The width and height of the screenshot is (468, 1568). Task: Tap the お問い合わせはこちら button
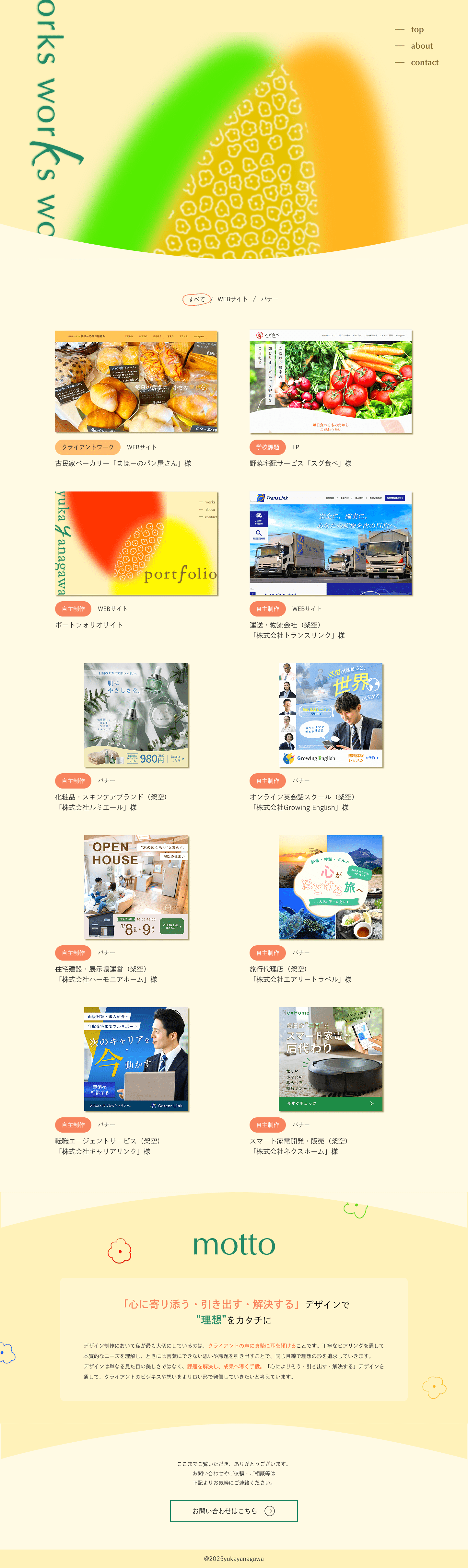(x=234, y=1510)
